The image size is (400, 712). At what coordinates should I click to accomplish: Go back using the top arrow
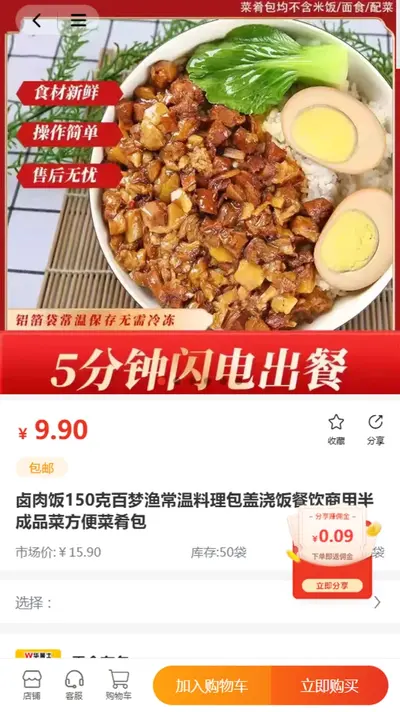(x=37, y=20)
